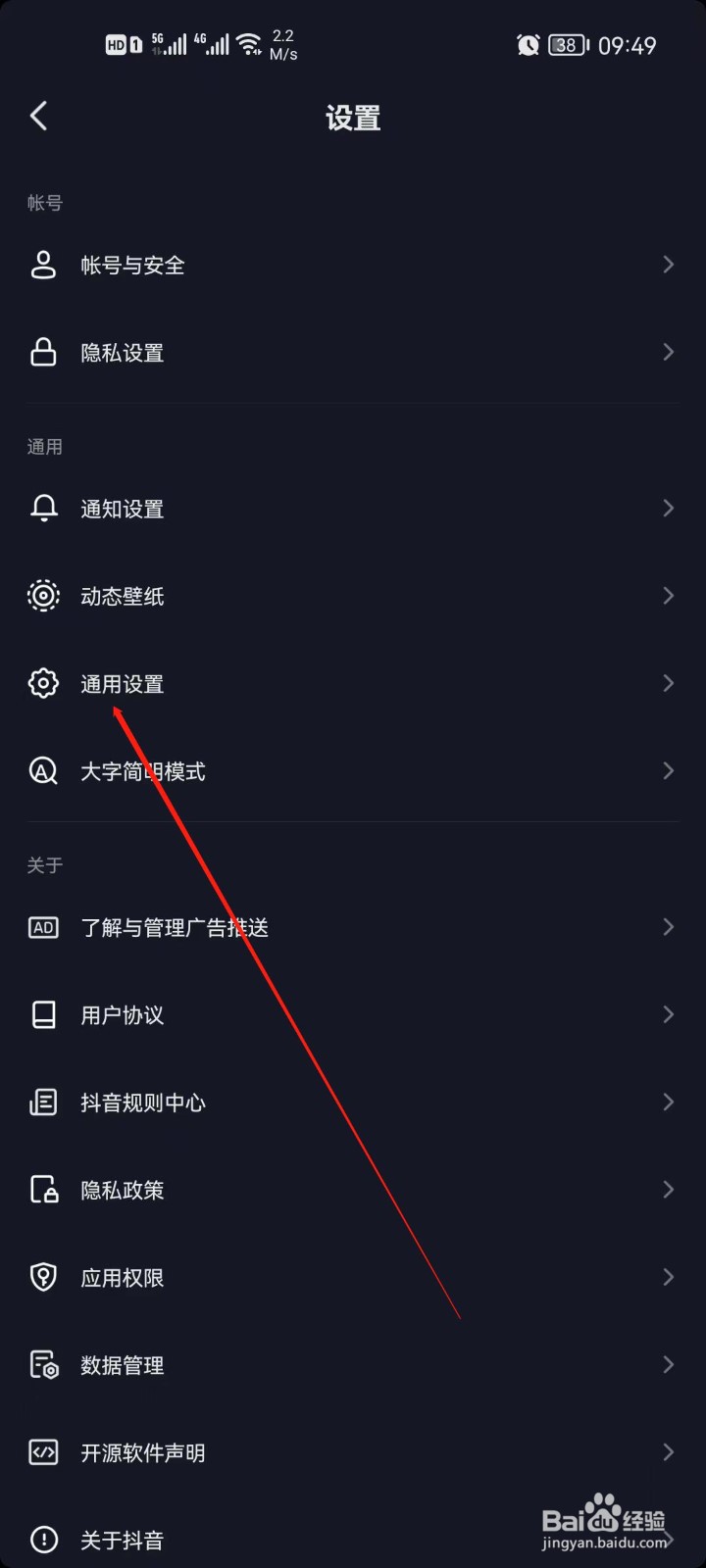
Task: Click the info icon beside 关于抖音
Action: tap(43, 1540)
